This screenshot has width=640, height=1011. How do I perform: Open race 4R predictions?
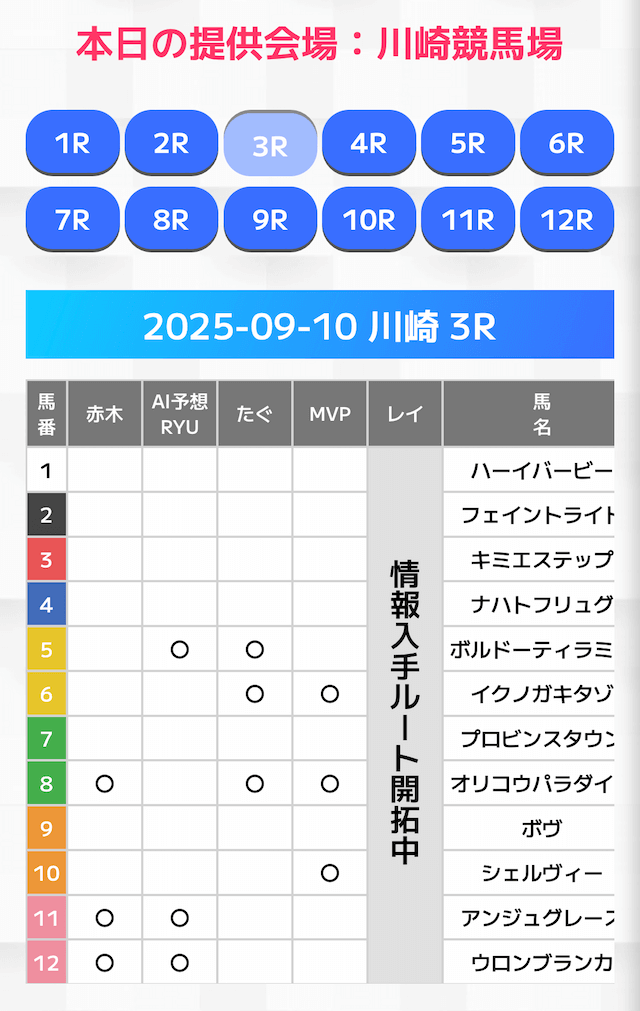[369, 143]
